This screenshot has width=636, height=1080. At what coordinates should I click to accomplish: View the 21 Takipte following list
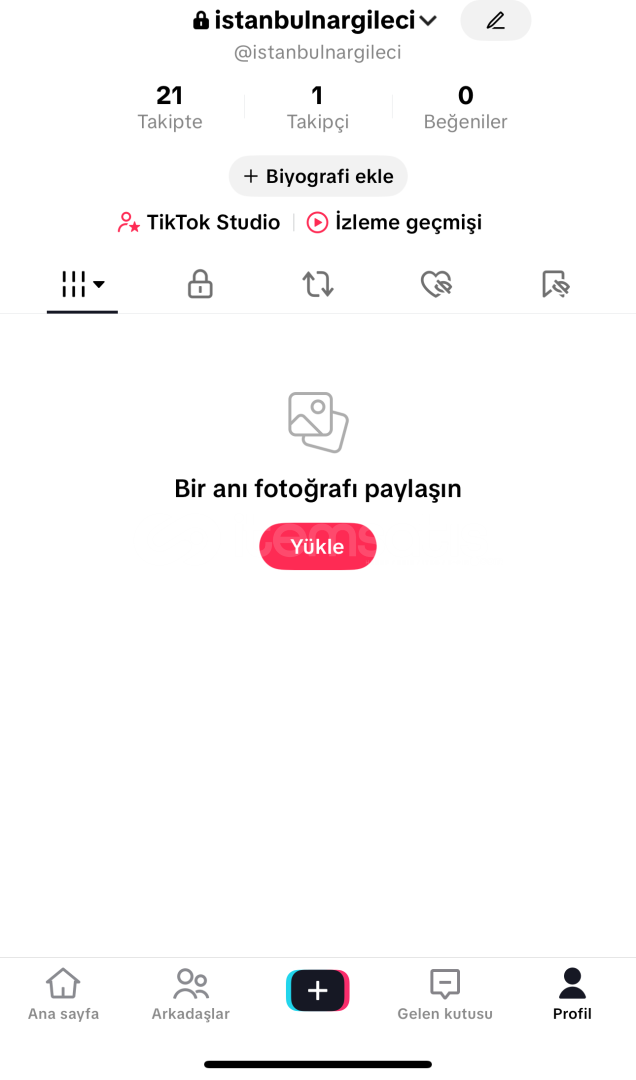pyautogui.click(x=170, y=107)
